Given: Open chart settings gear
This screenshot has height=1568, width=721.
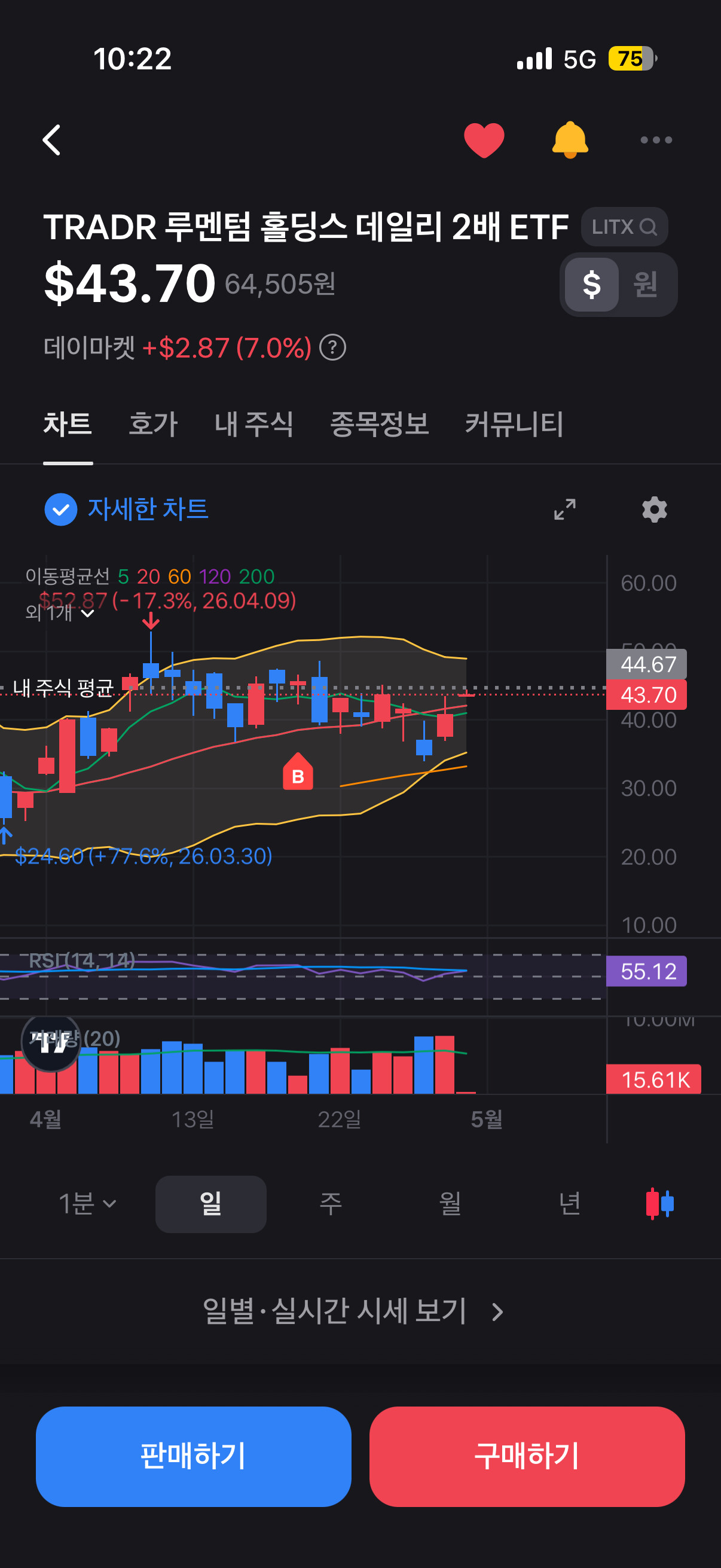Looking at the screenshot, I should 655,509.
